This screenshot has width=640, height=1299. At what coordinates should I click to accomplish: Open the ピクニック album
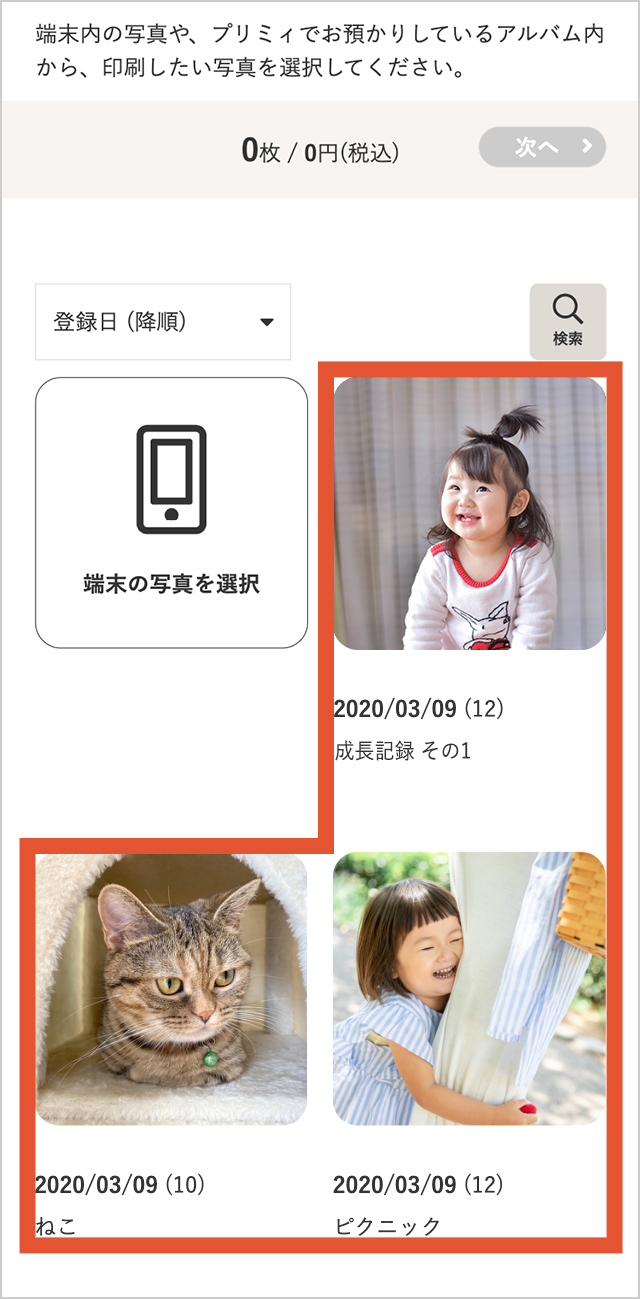(x=469, y=988)
